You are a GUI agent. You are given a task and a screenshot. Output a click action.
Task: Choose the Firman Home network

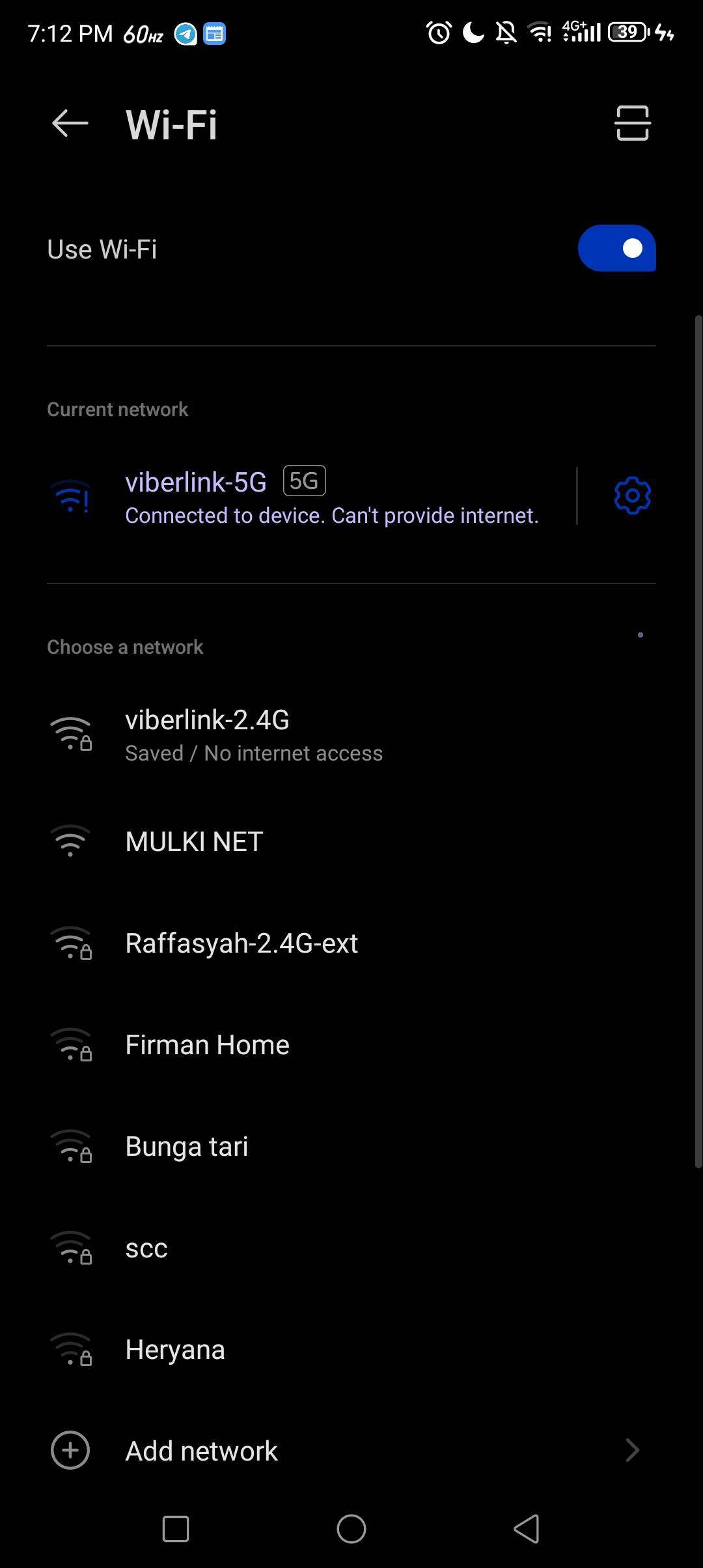(207, 1044)
